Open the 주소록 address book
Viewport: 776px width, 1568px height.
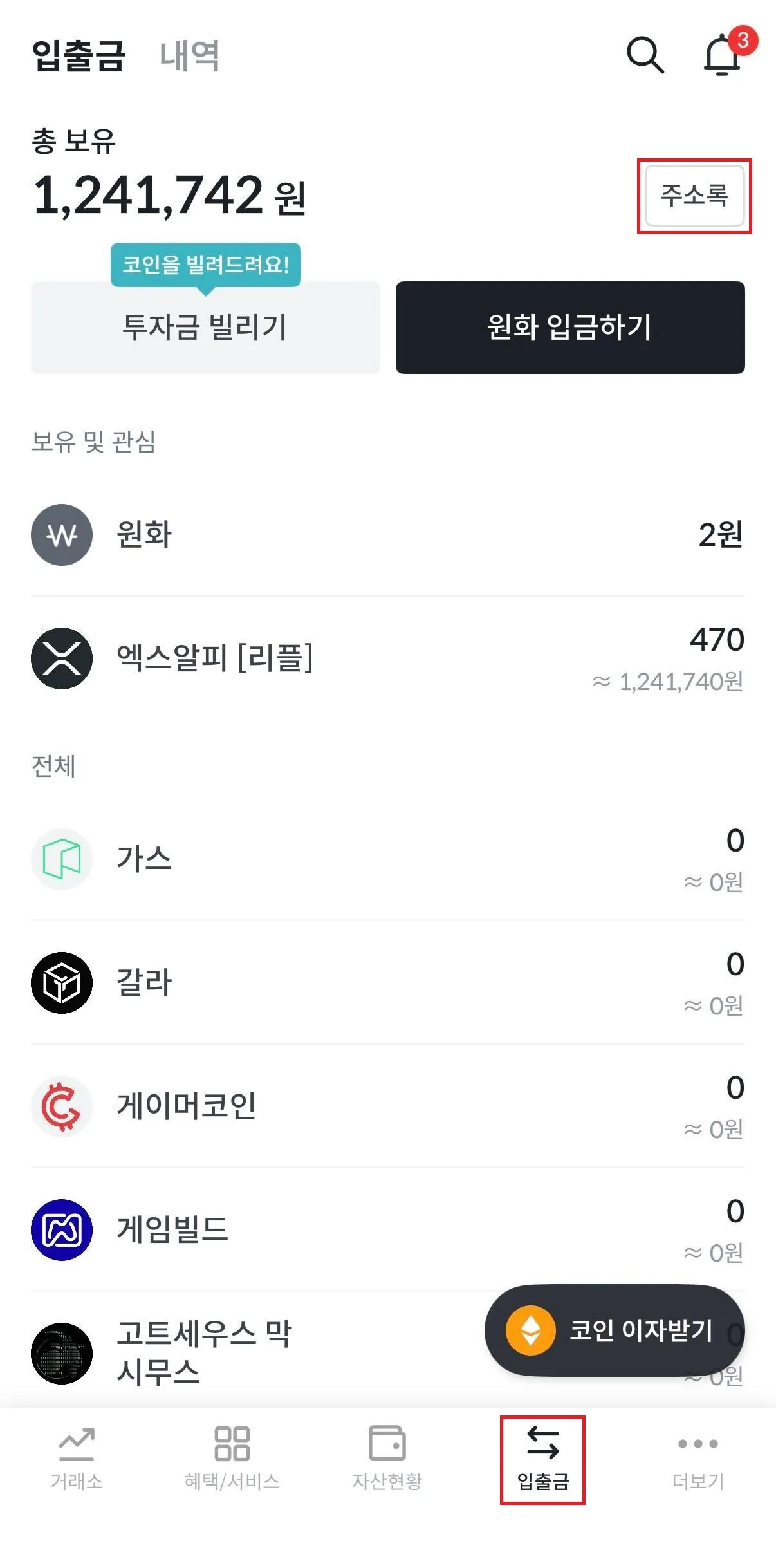694,196
